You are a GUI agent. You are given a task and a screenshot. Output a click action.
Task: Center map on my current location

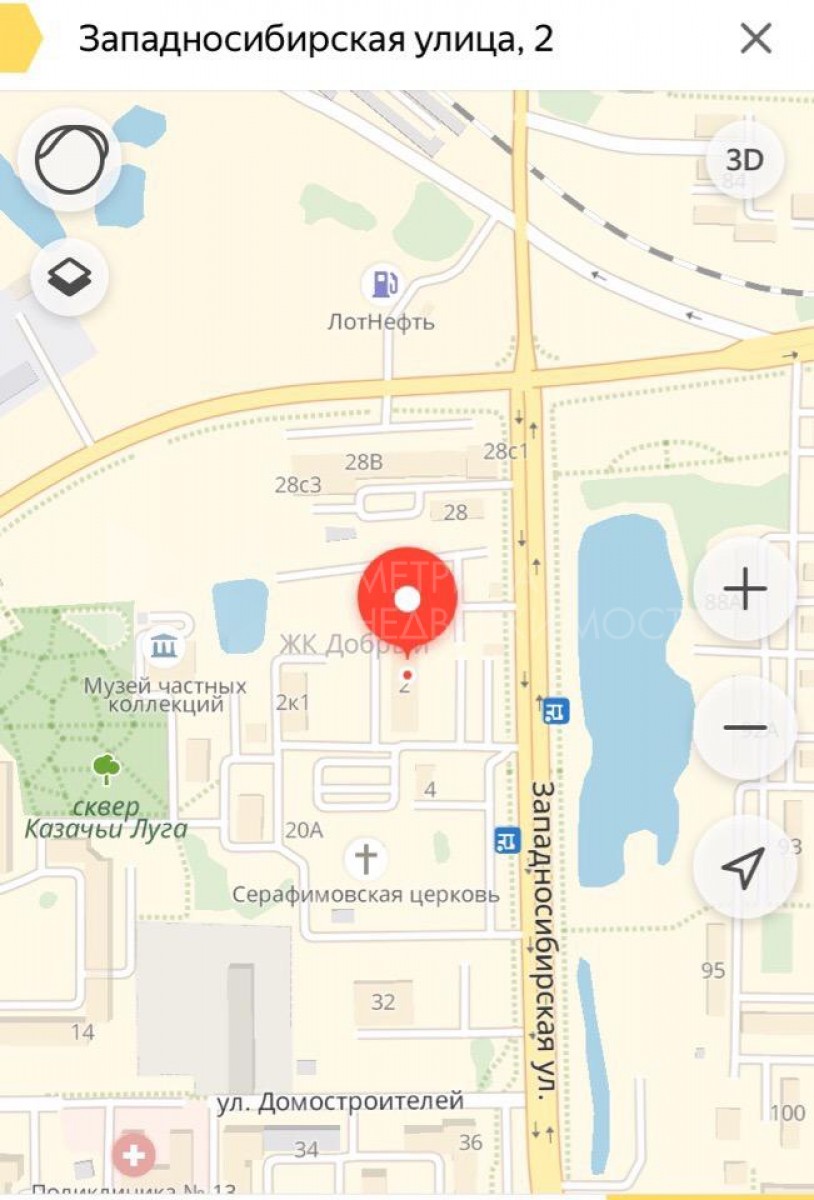(x=744, y=867)
